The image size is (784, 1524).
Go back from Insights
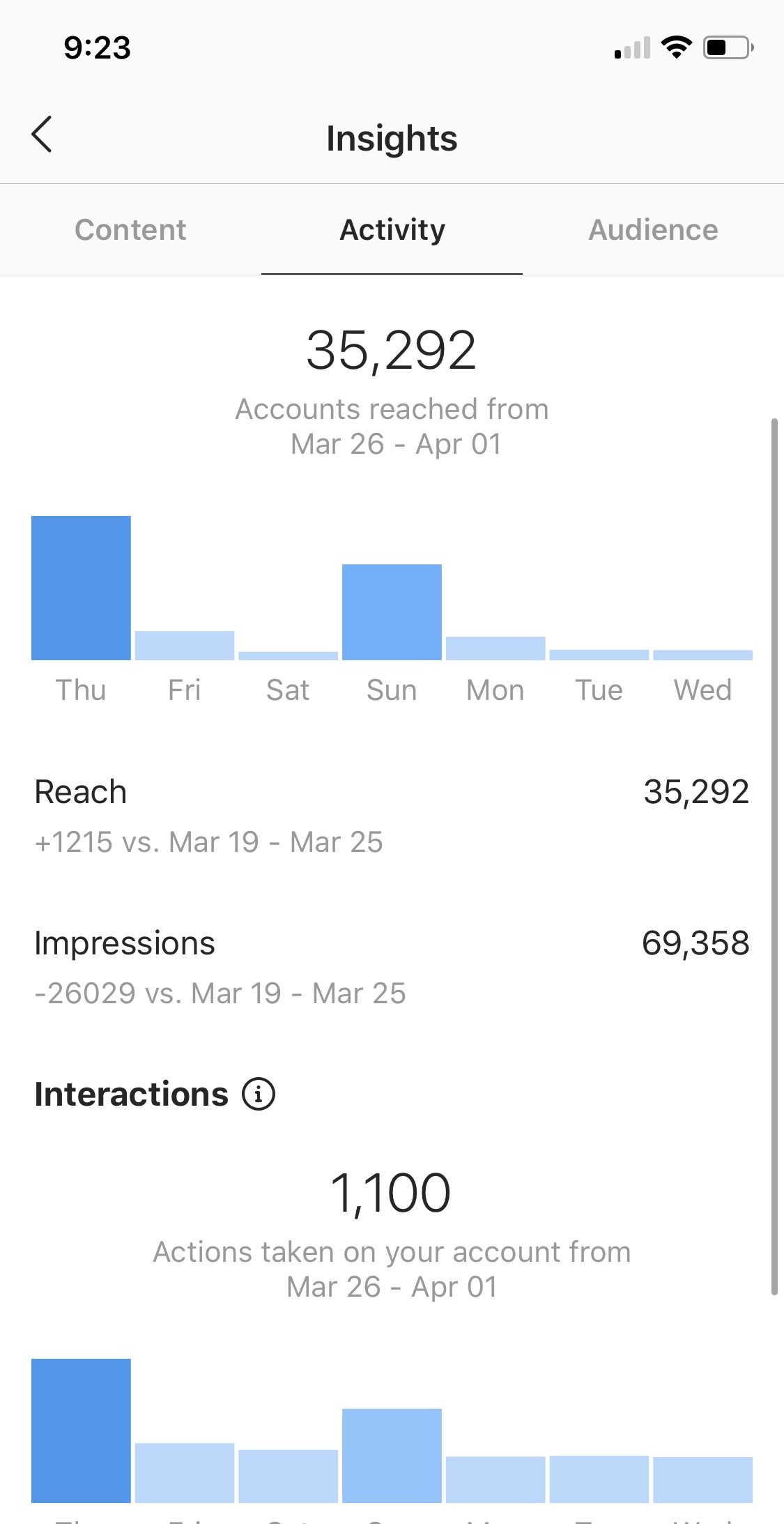tap(42, 134)
